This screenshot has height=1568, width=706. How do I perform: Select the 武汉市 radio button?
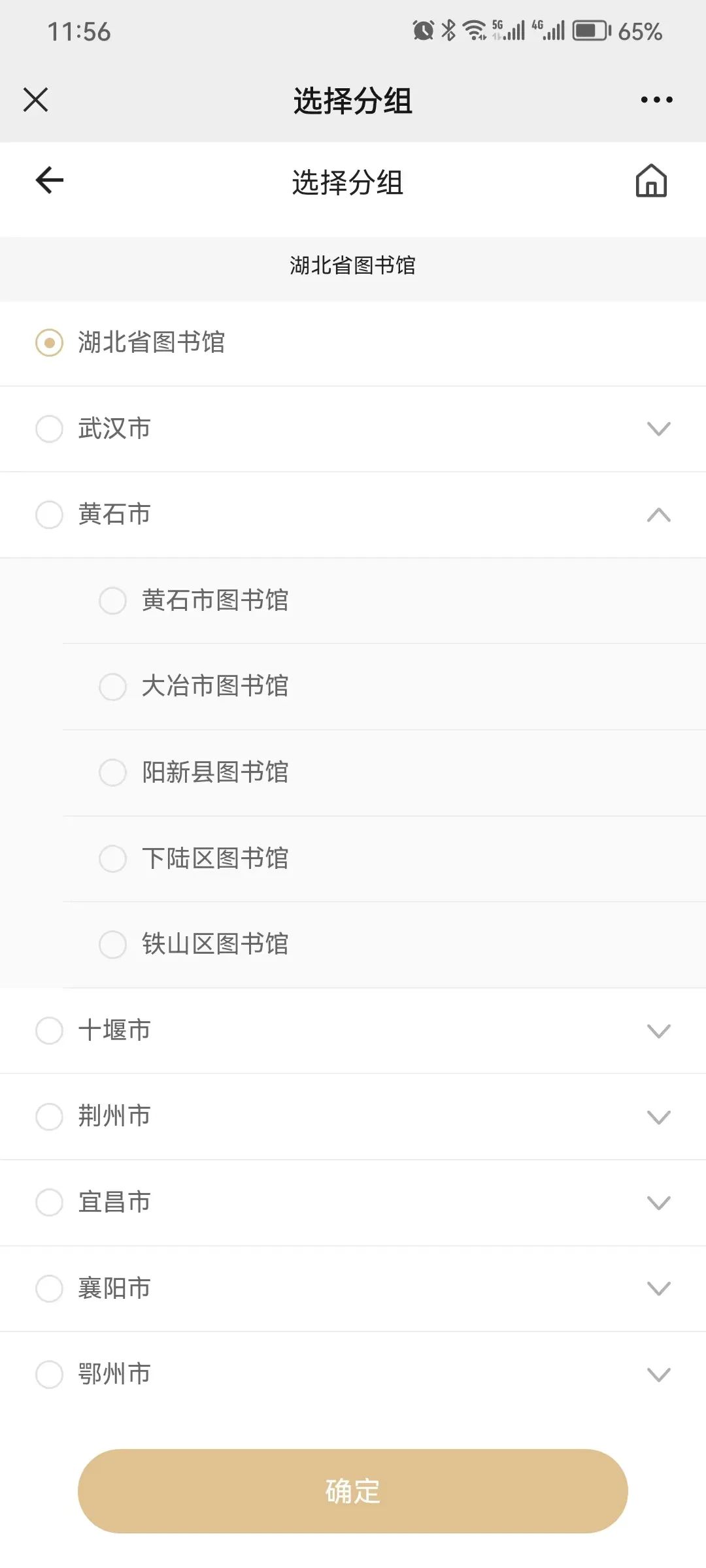click(x=49, y=429)
